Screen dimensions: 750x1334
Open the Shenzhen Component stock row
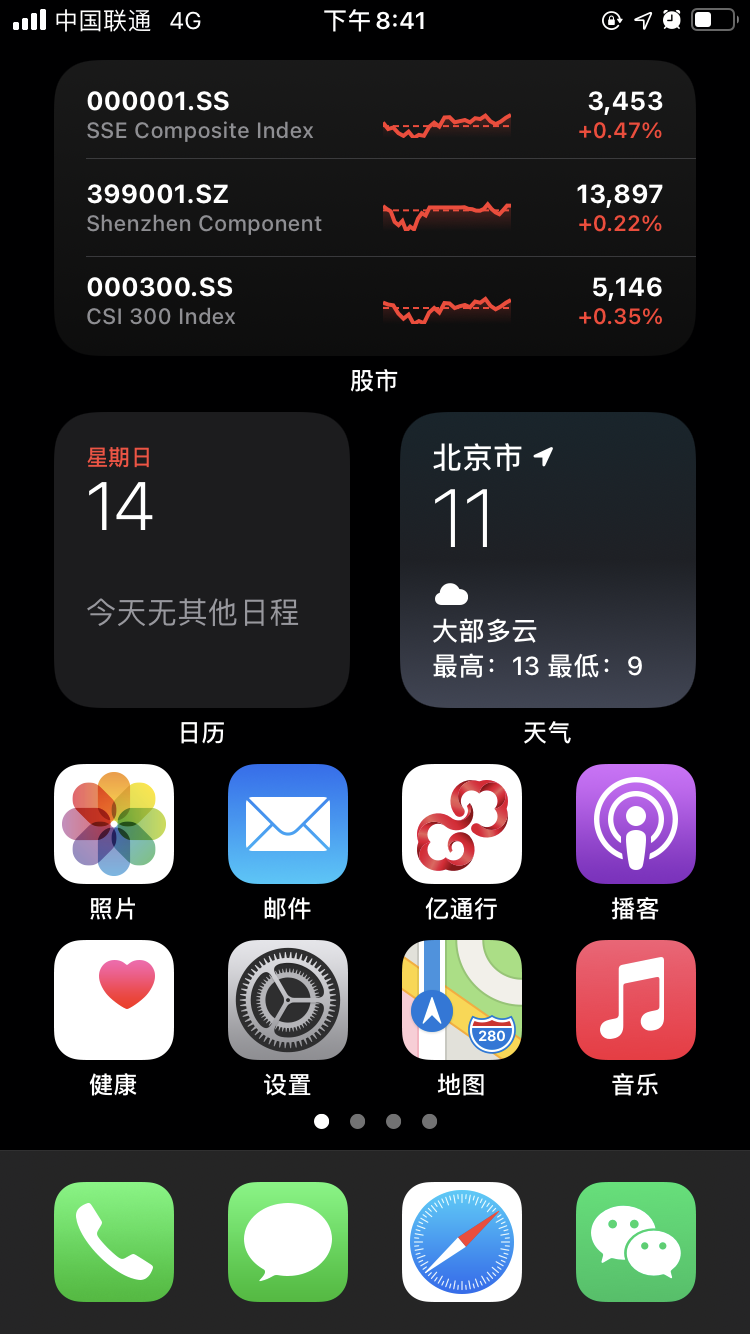coord(374,208)
